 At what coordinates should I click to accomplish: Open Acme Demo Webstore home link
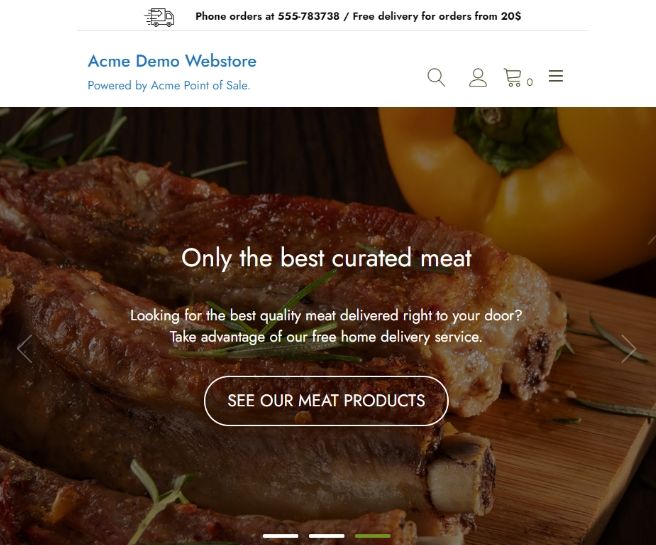tap(172, 62)
